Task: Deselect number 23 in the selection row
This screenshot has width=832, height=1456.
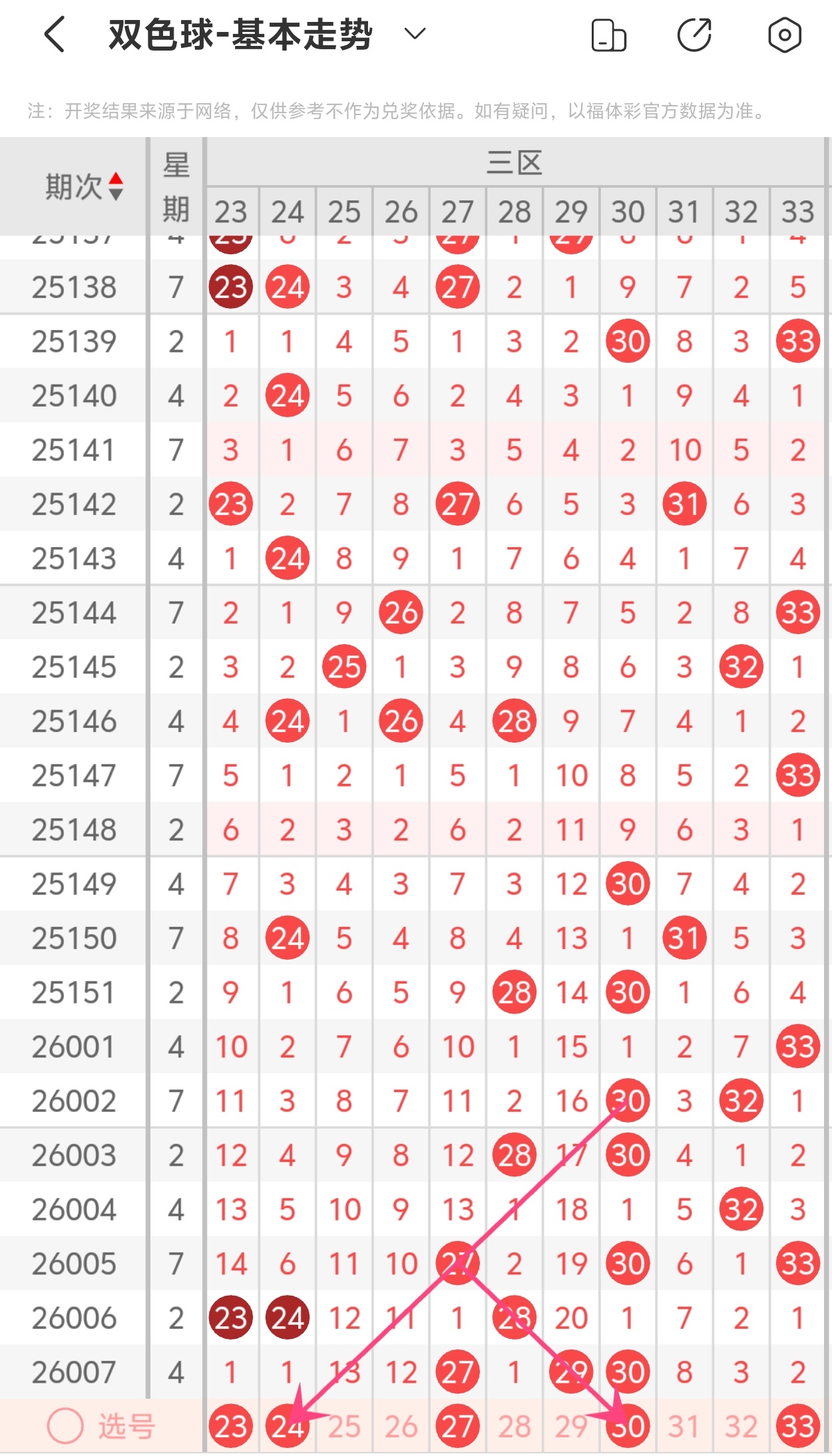Action: [231, 1426]
